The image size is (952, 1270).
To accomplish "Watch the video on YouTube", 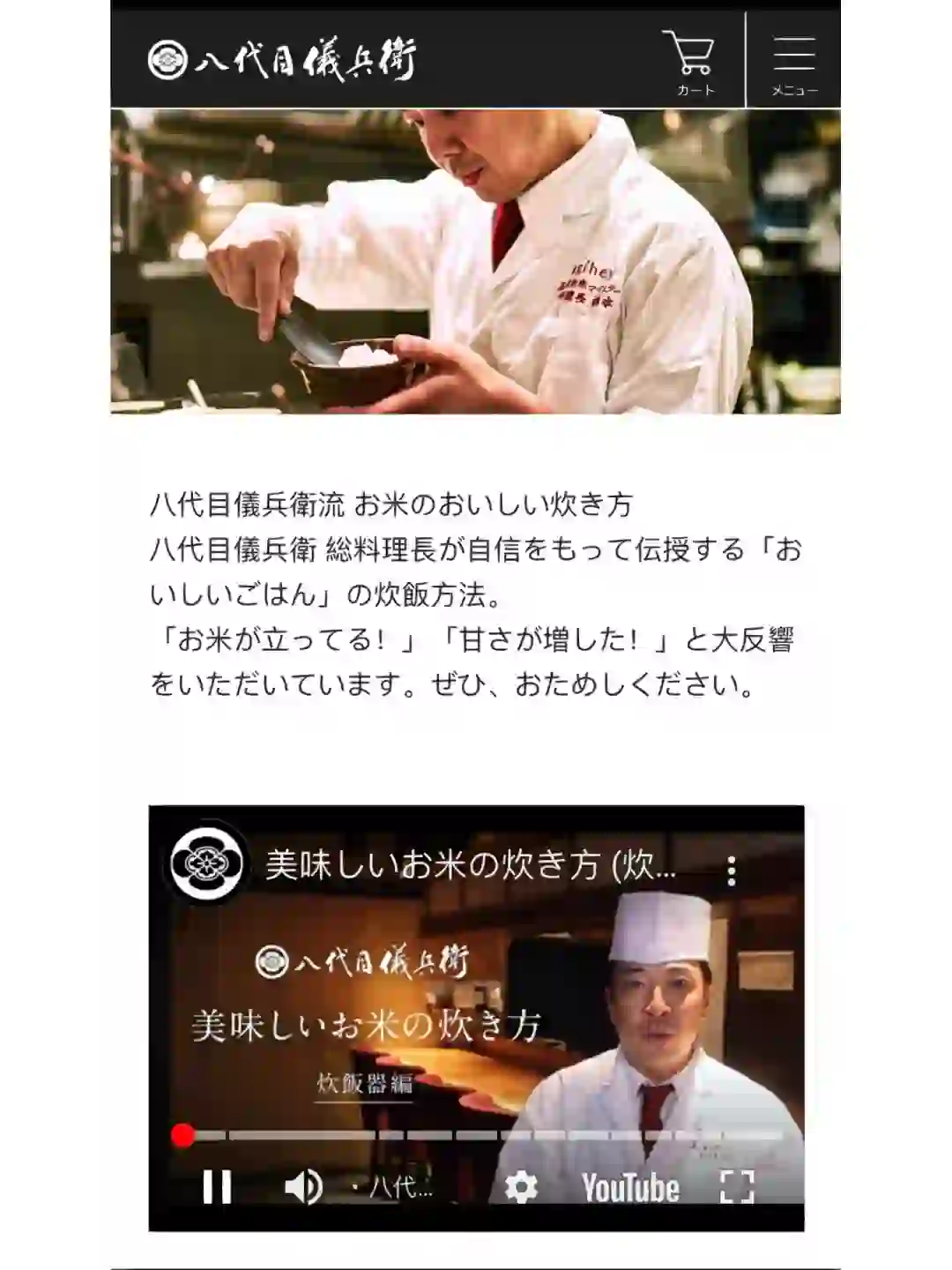I will [x=630, y=1188].
